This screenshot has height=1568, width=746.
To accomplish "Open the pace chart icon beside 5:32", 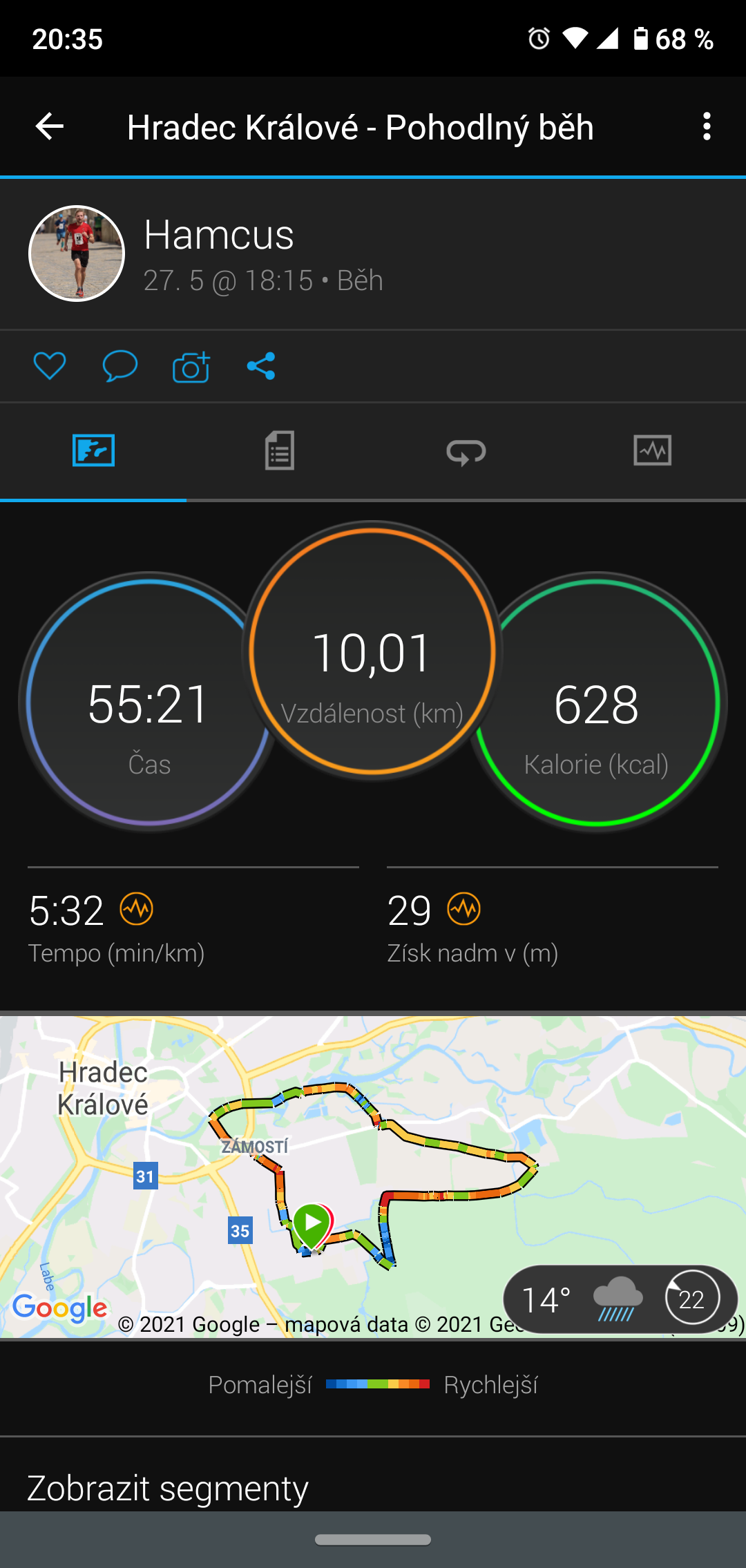I will [137, 909].
